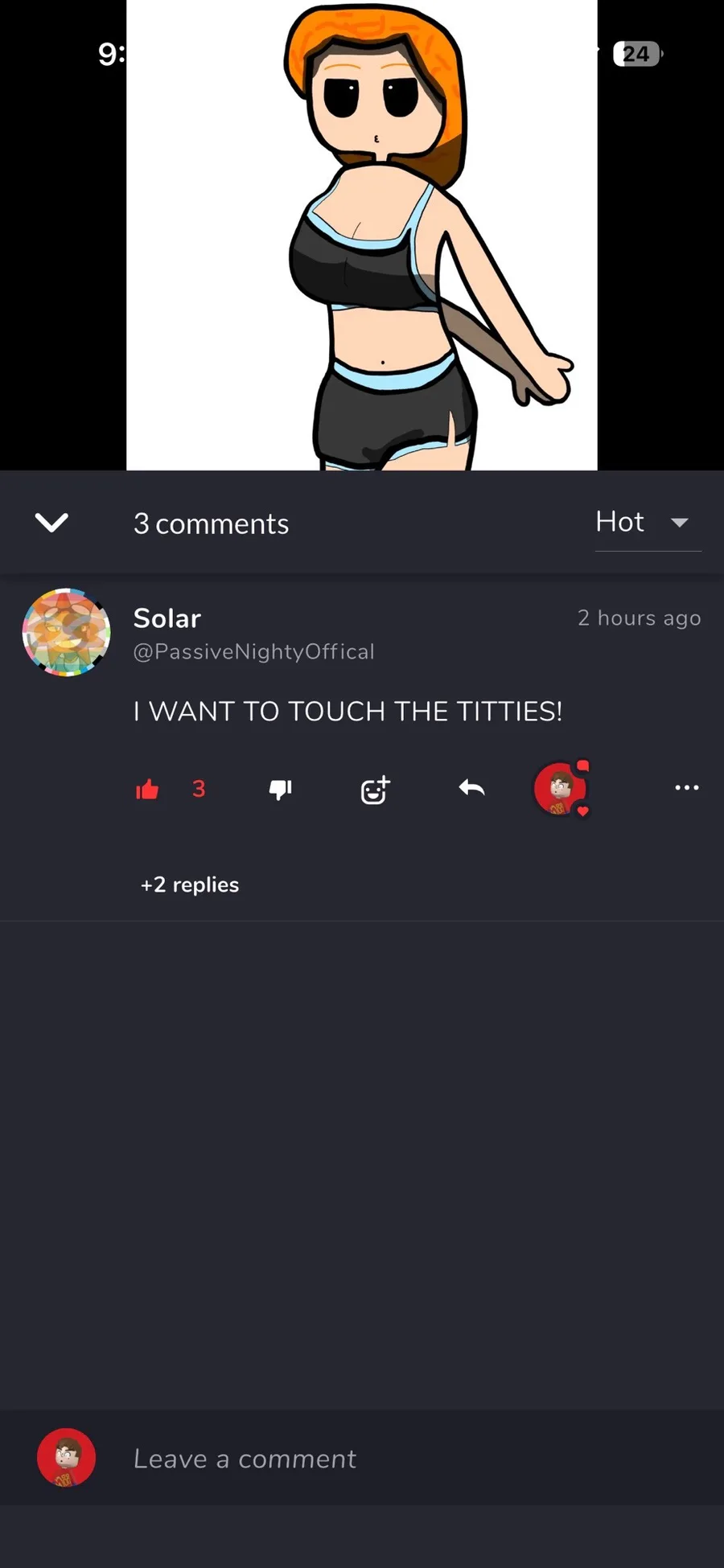
Task: Tap the Leave a comment field
Action: 402,1459
